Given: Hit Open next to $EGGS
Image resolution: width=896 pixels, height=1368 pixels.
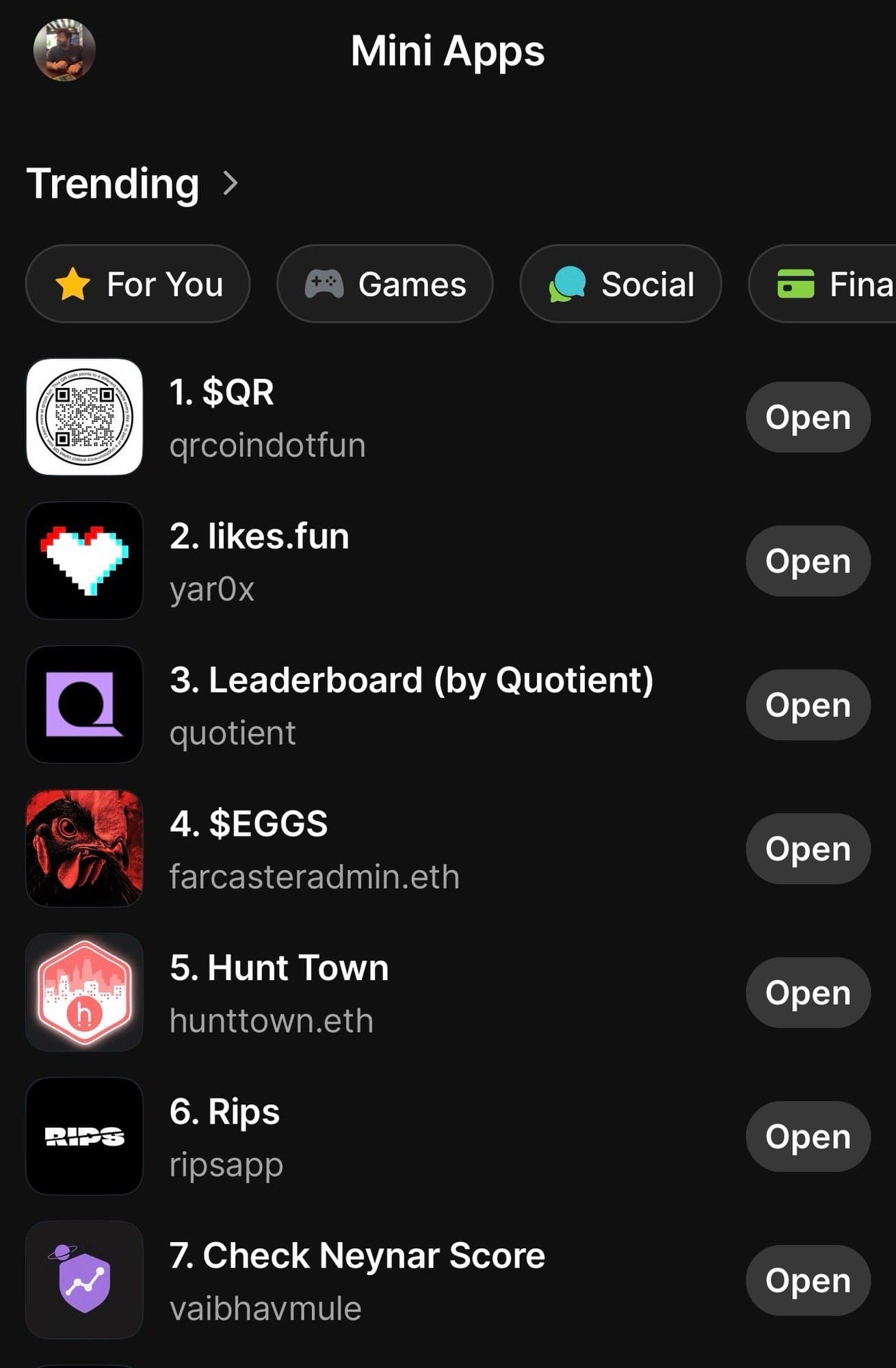Looking at the screenshot, I should pos(808,849).
